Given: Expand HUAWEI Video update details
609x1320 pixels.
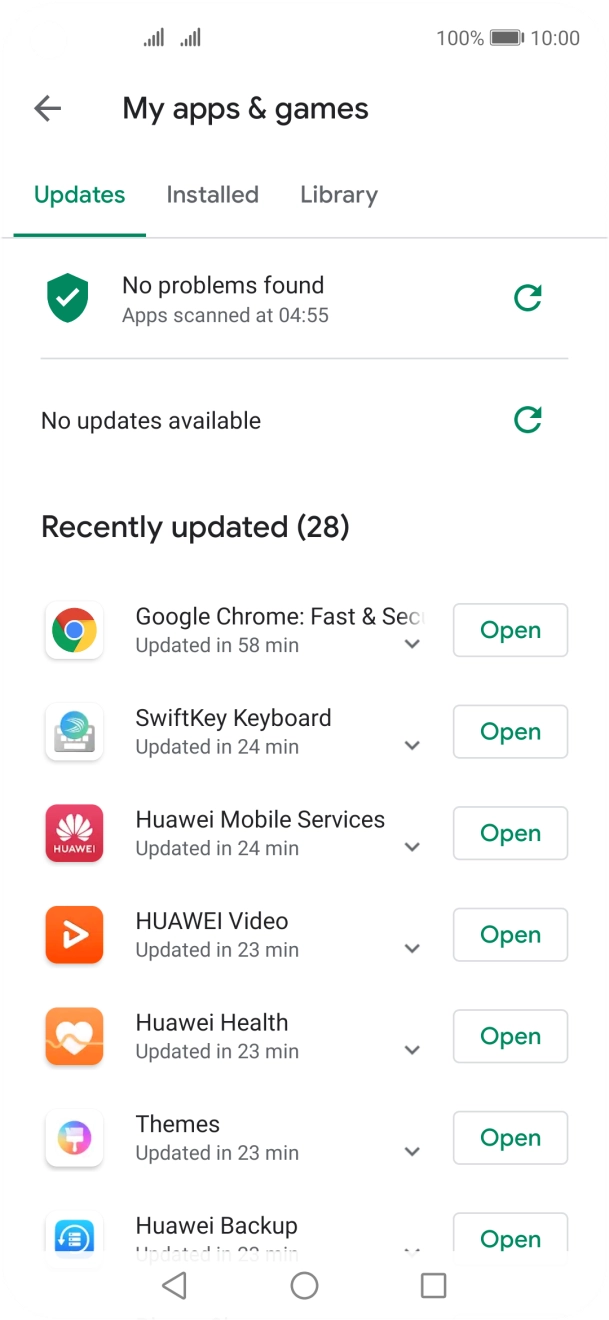Looking at the screenshot, I should click(412, 949).
